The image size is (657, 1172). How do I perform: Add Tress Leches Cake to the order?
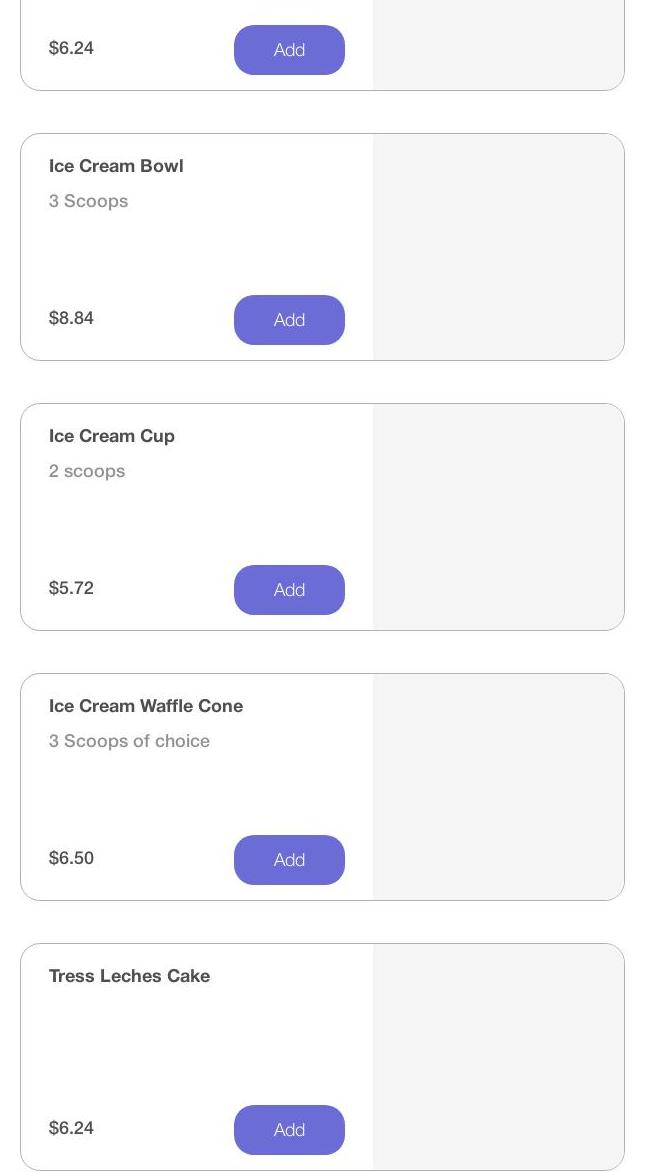pos(289,1130)
